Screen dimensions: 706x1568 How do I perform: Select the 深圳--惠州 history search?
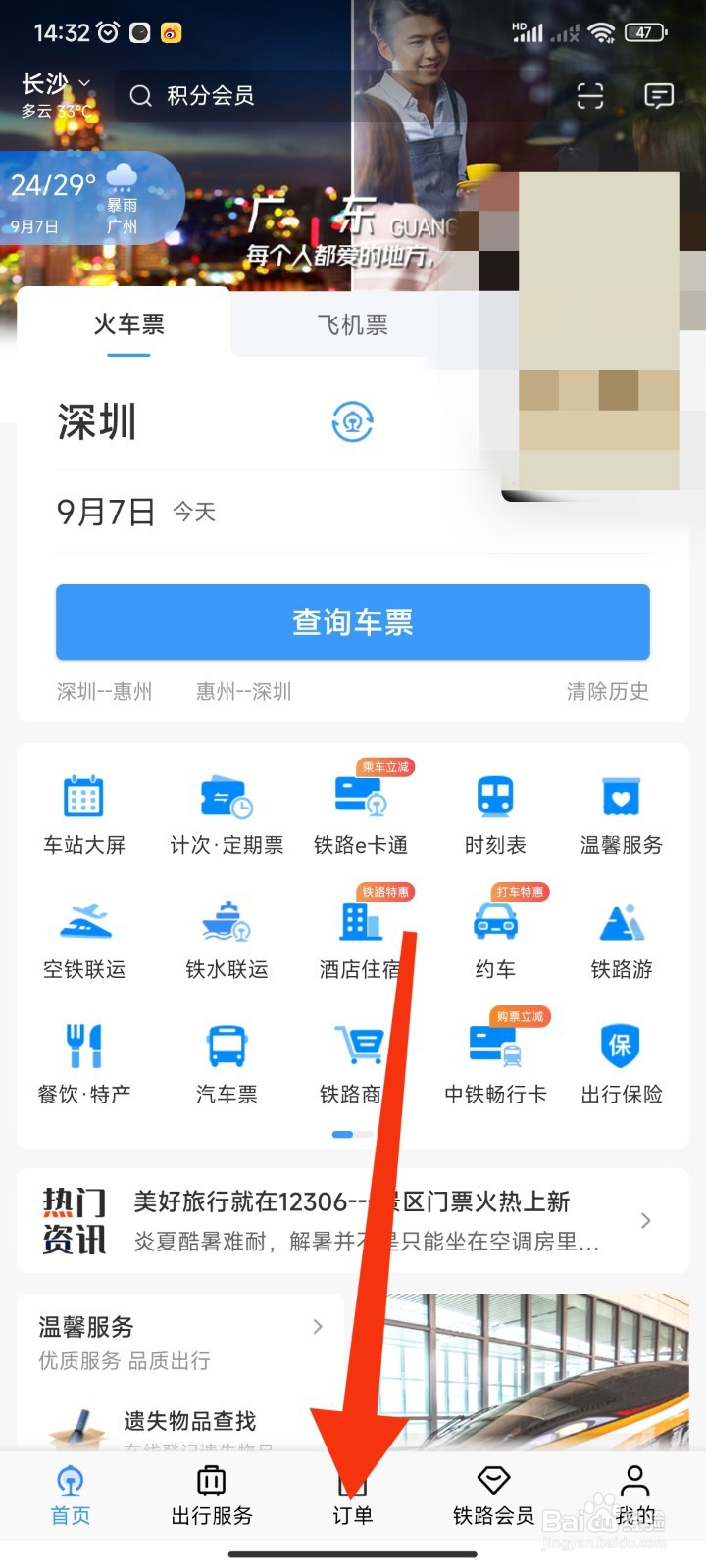click(x=103, y=691)
